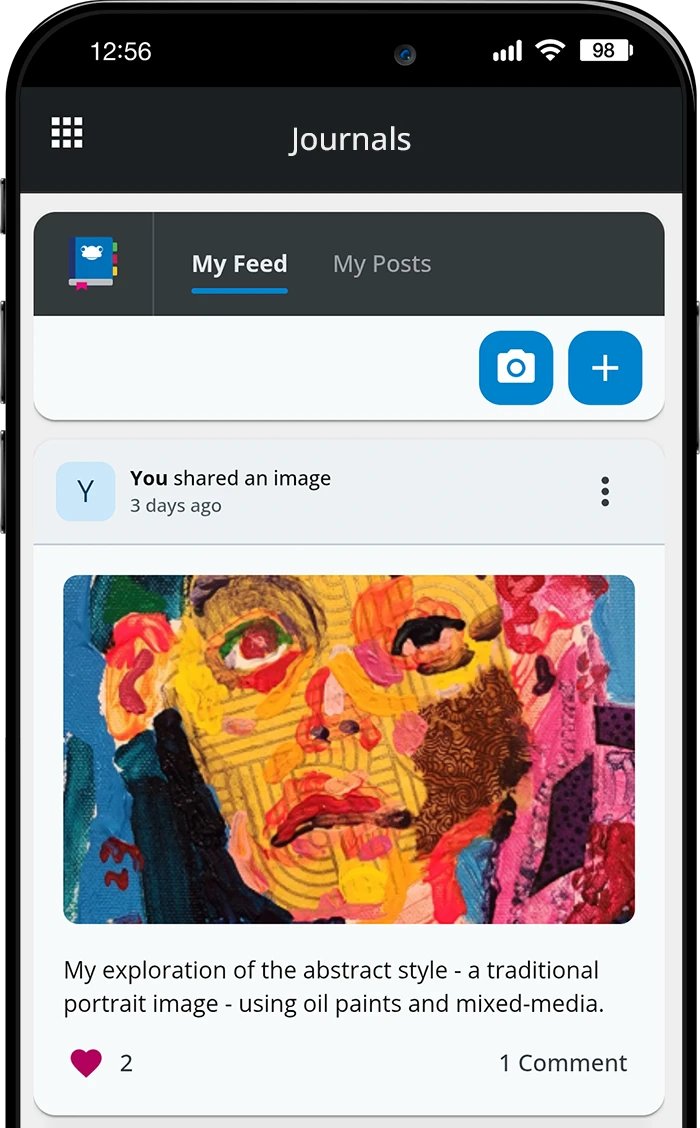Open the app grid menu

[x=67, y=133]
